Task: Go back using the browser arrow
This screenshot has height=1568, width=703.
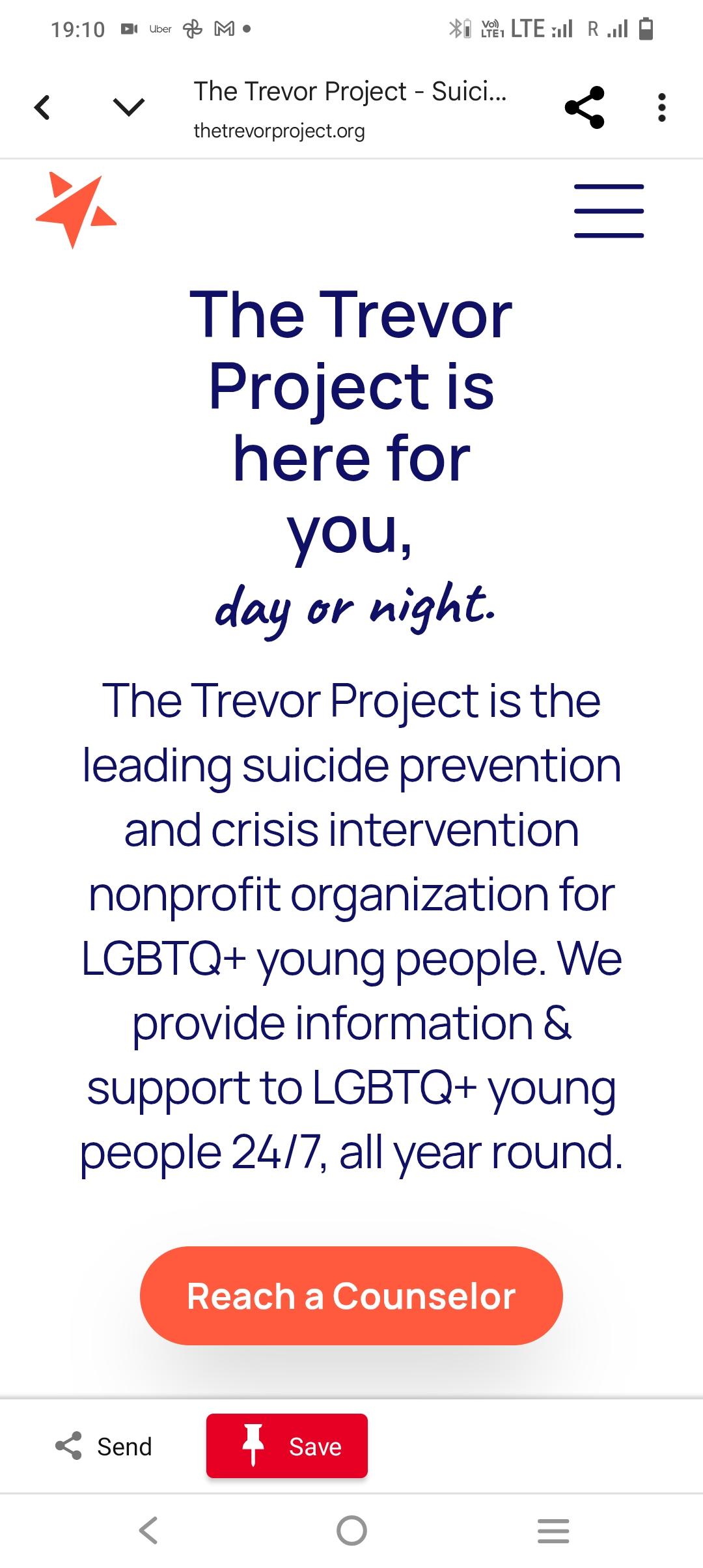Action: pyautogui.click(x=43, y=107)
